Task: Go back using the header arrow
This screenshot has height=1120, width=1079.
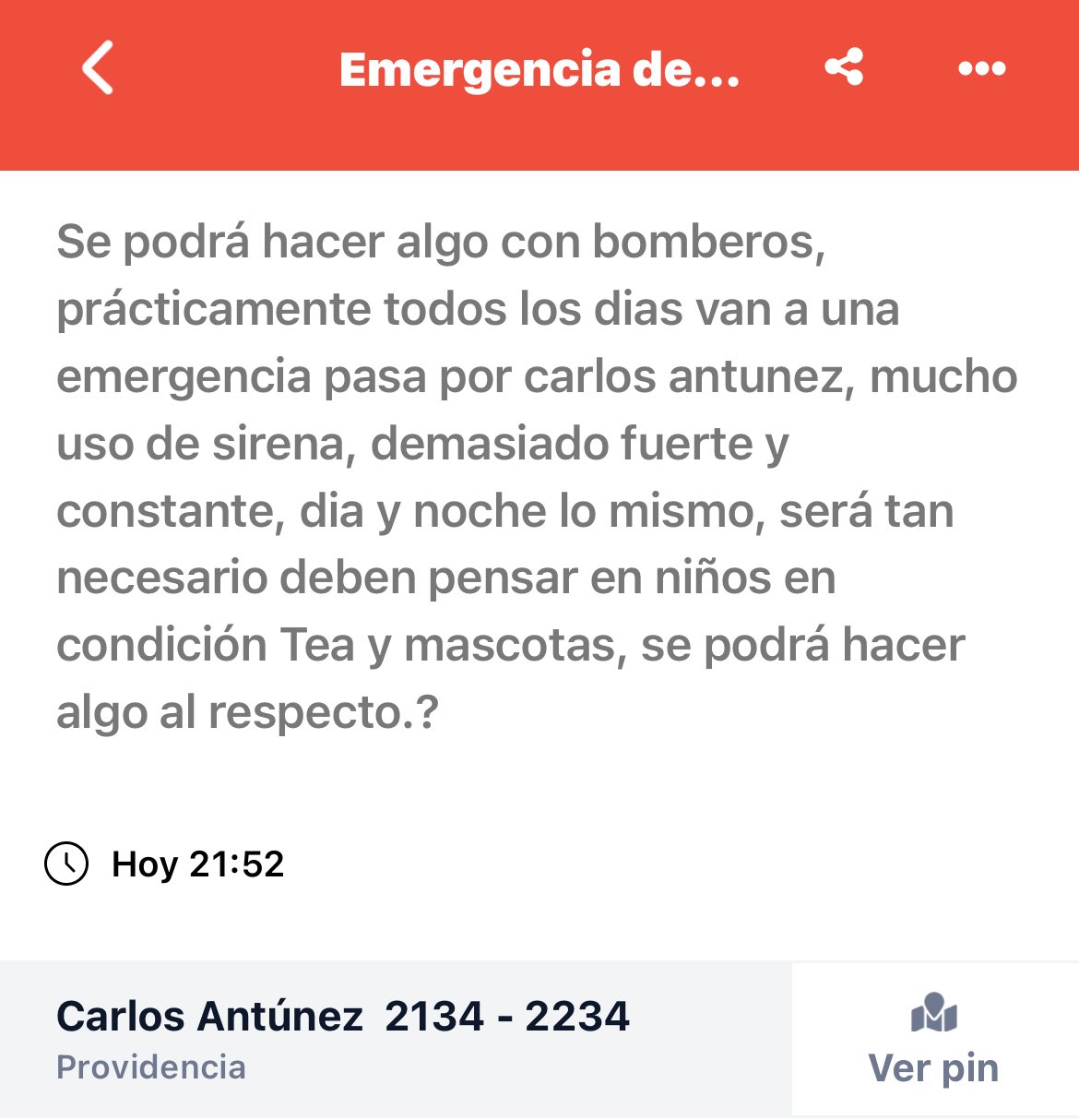Action: (98, 68)
